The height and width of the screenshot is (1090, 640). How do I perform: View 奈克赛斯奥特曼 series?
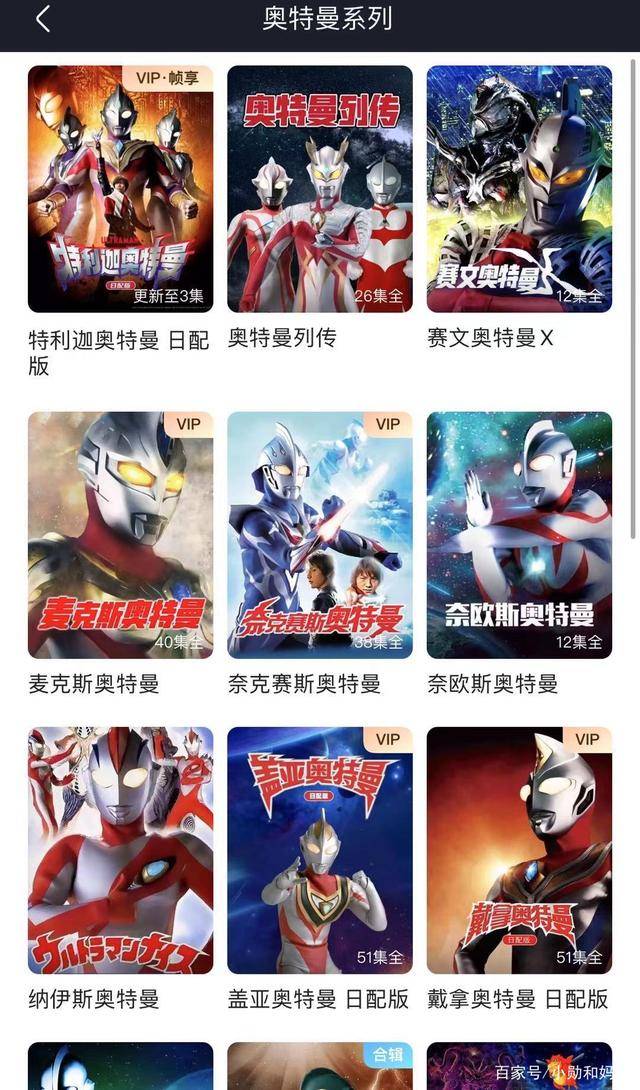click(320, 535)
